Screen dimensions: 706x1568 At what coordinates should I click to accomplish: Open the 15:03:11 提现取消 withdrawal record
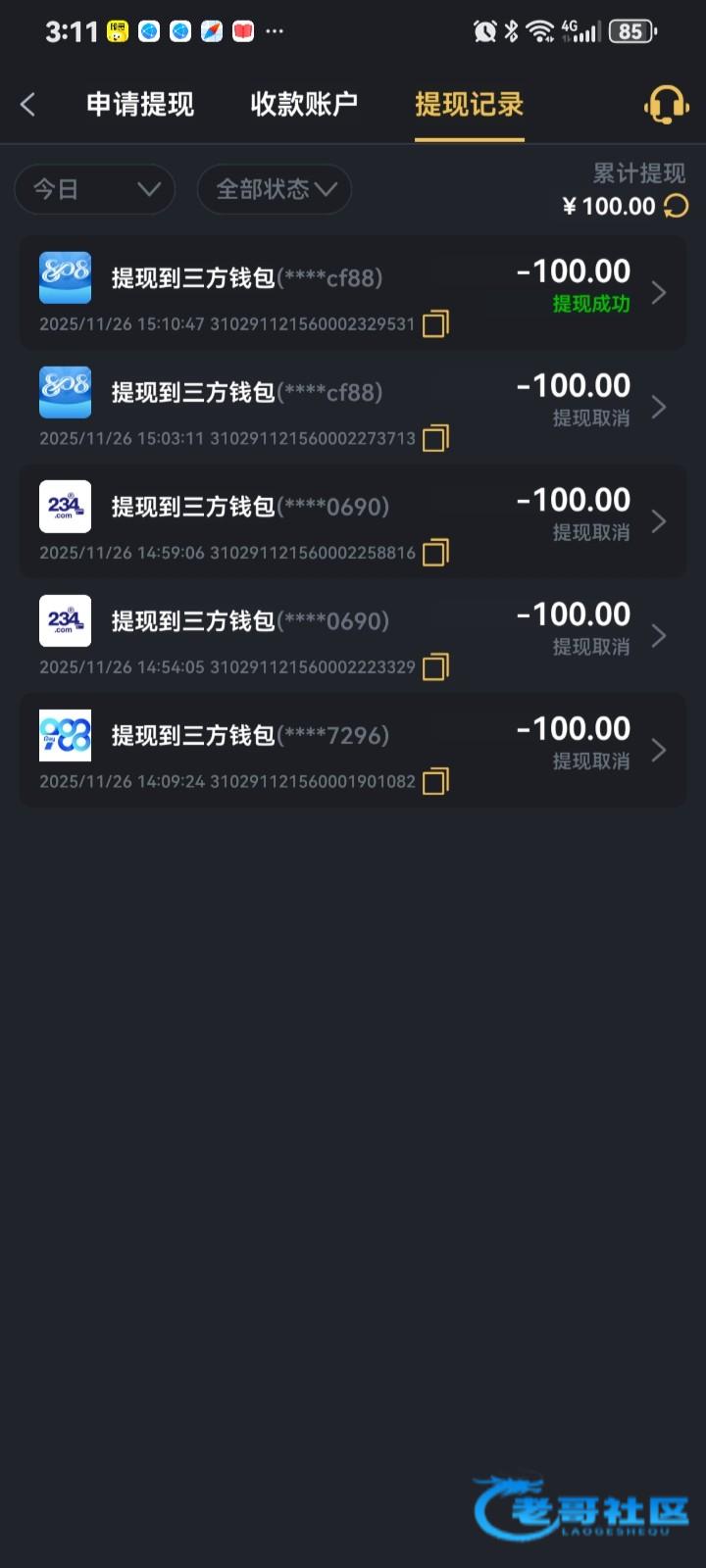tap(353, 394)
